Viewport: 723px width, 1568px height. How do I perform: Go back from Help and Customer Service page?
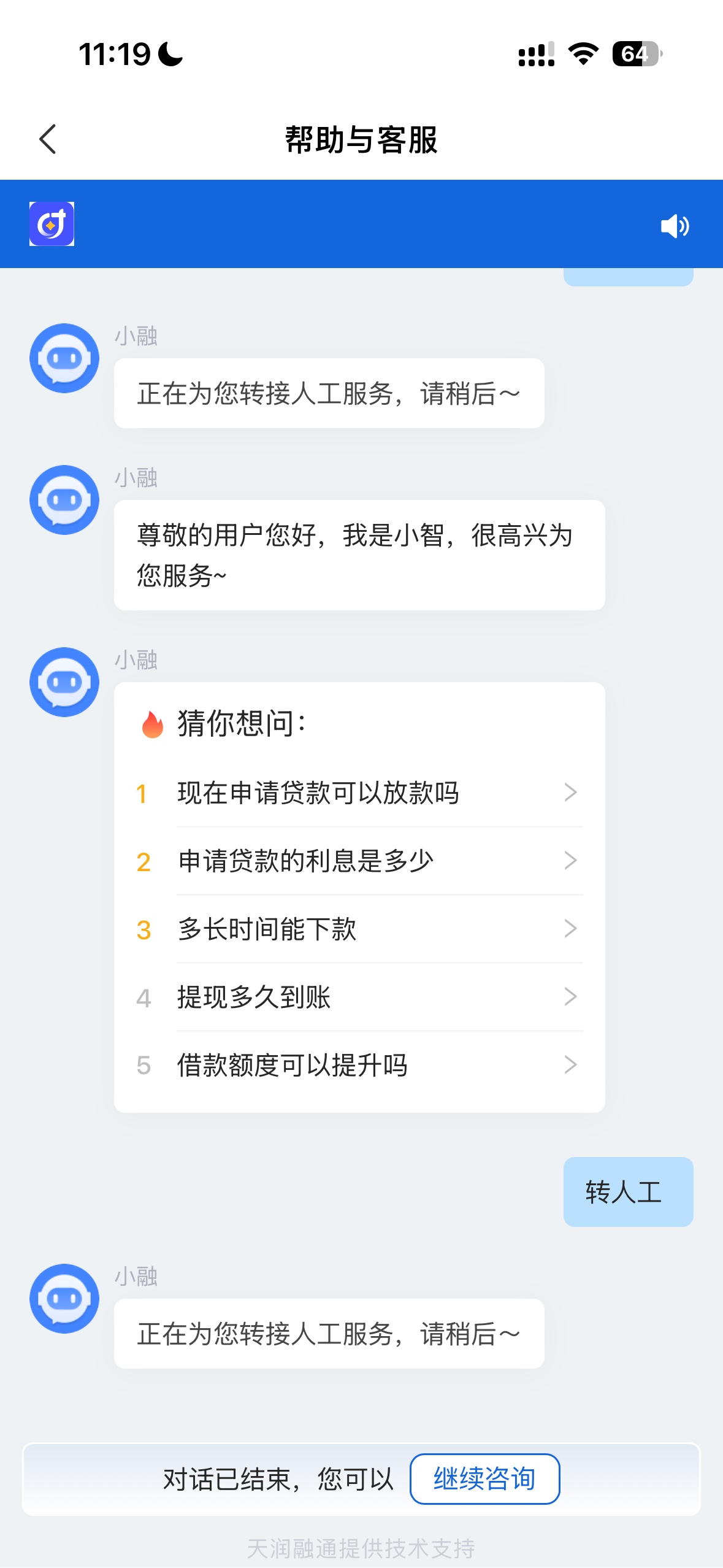tap(48, 139)
